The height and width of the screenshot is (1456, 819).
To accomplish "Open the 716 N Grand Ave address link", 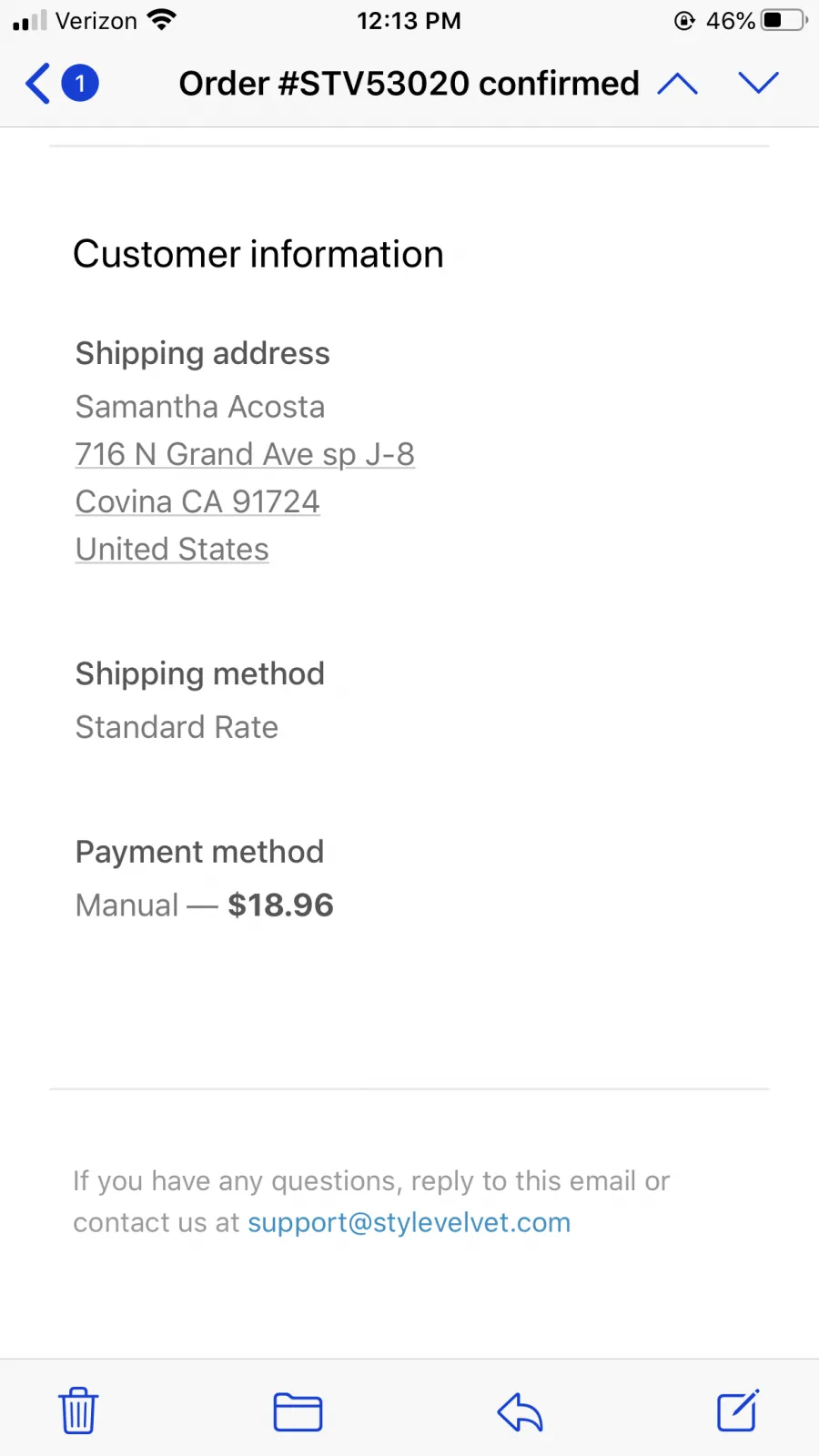I will 245,455.
